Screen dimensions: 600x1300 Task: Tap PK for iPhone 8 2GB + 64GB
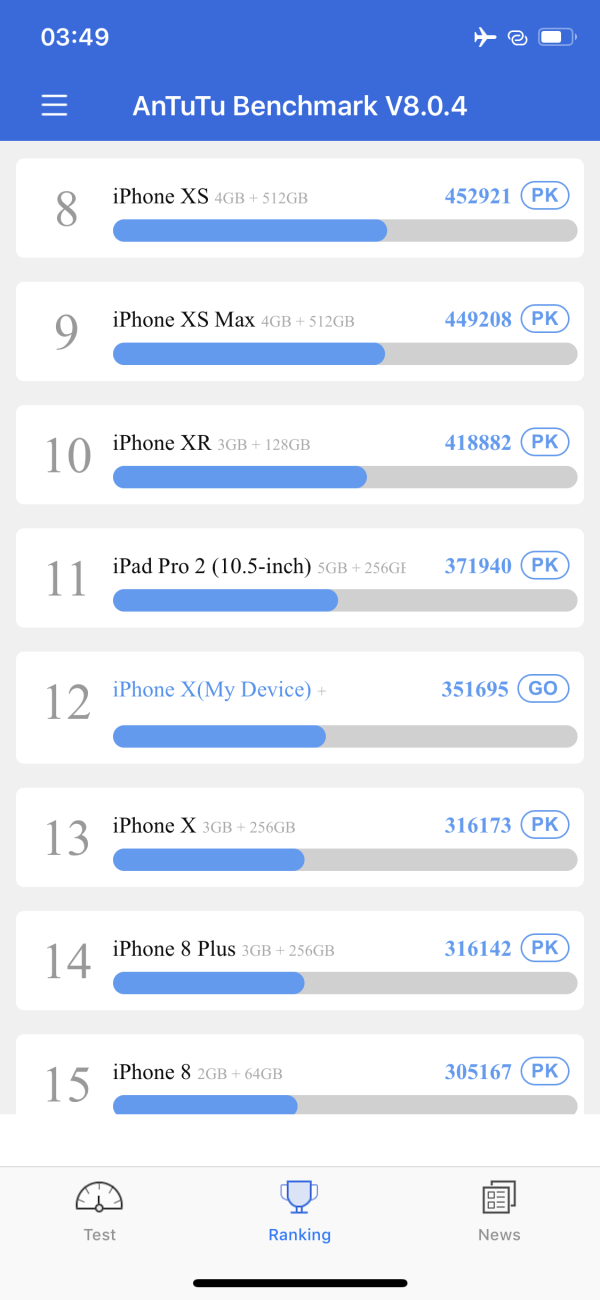(x=544, y=1071)
